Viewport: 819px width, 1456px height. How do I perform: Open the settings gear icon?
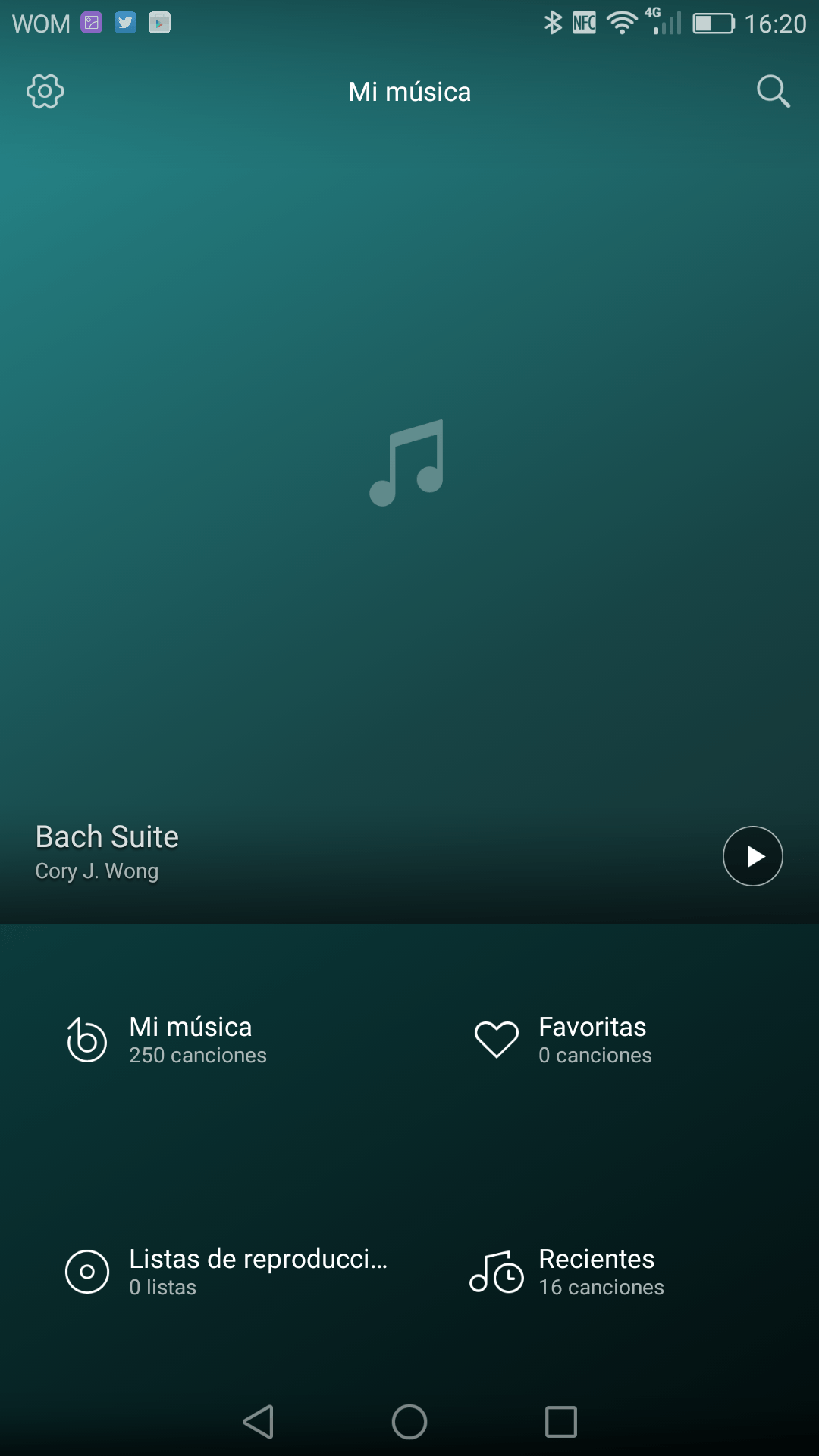click(x=44, y=91)
